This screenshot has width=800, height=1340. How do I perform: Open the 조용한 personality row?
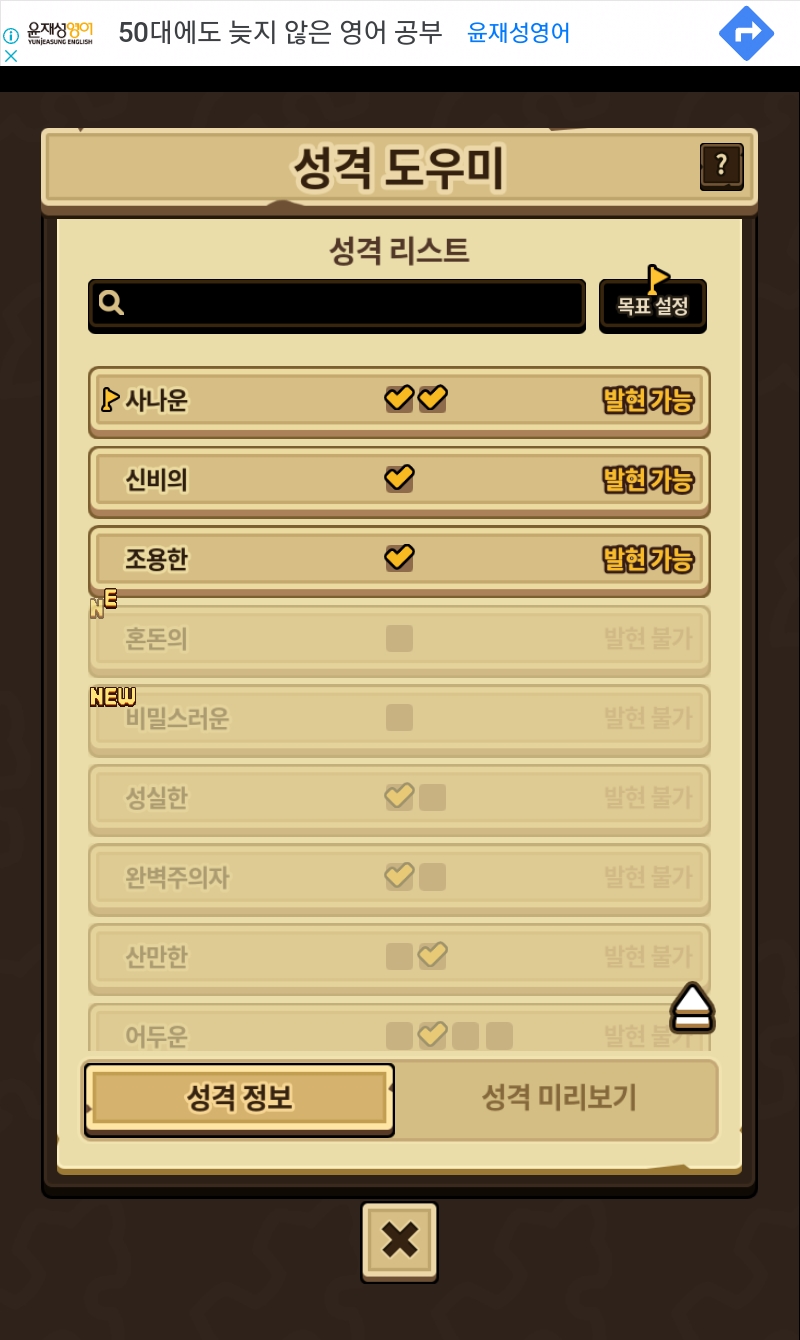(x=399, y=559)
